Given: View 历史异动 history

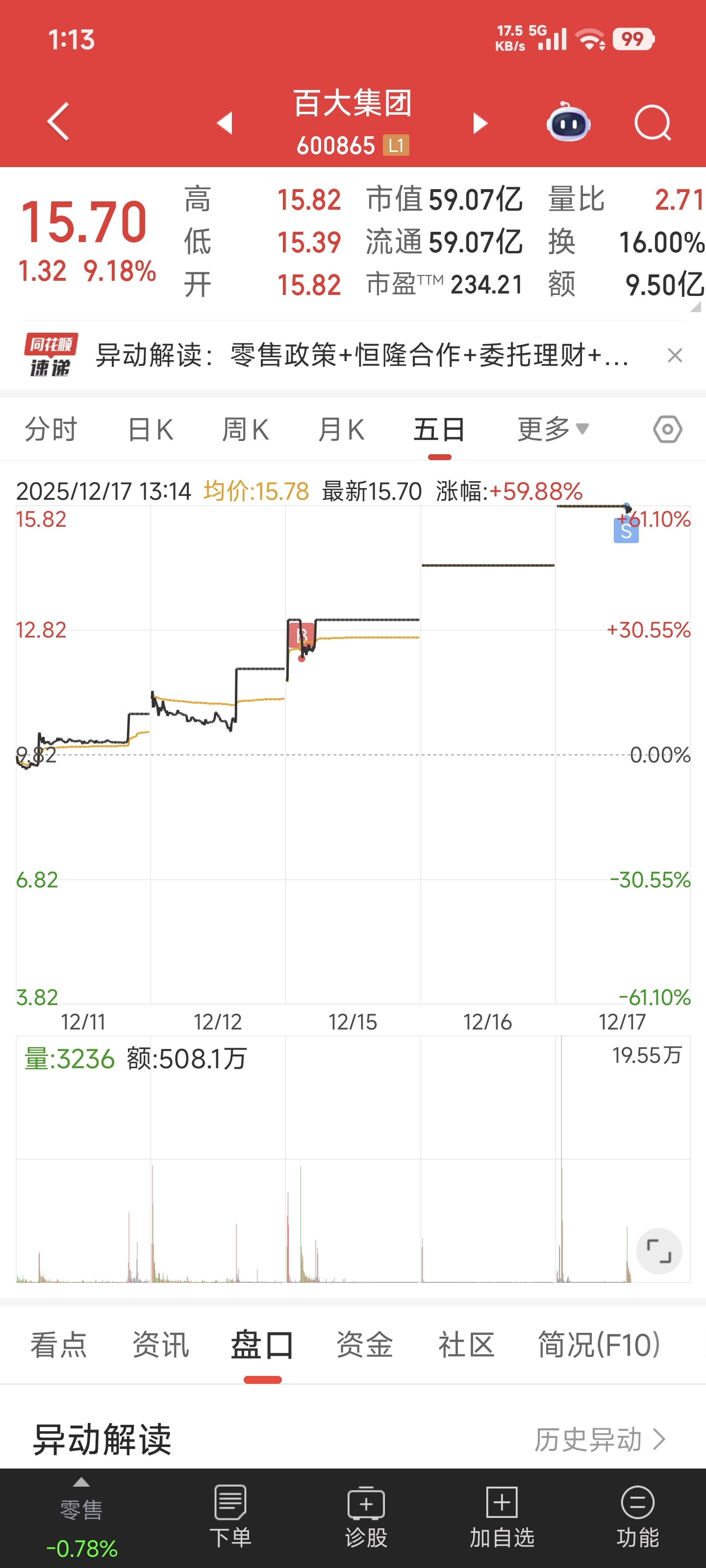Looking at the screenshot, I should coord(600,1440).
